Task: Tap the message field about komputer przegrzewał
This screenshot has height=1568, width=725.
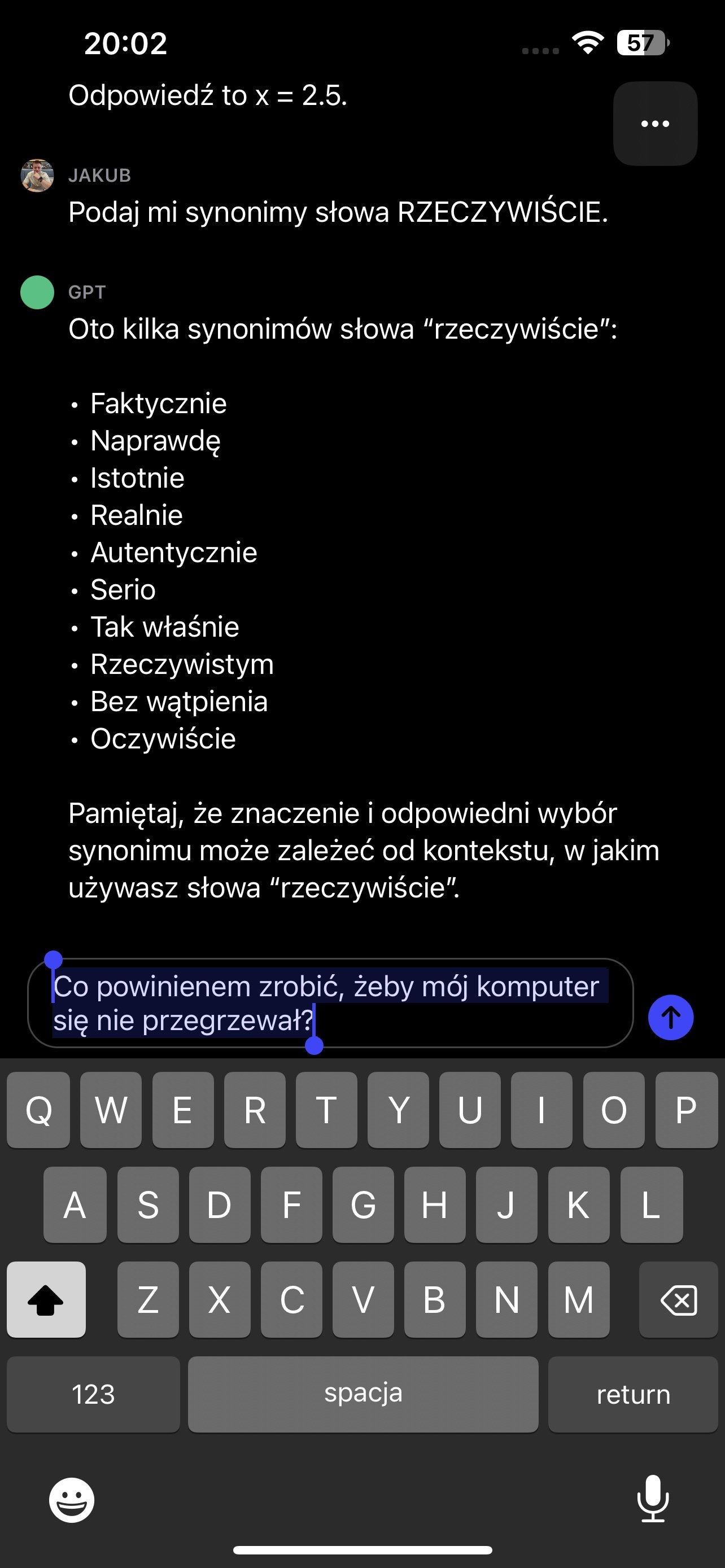Action: [x=330, y=1003]
